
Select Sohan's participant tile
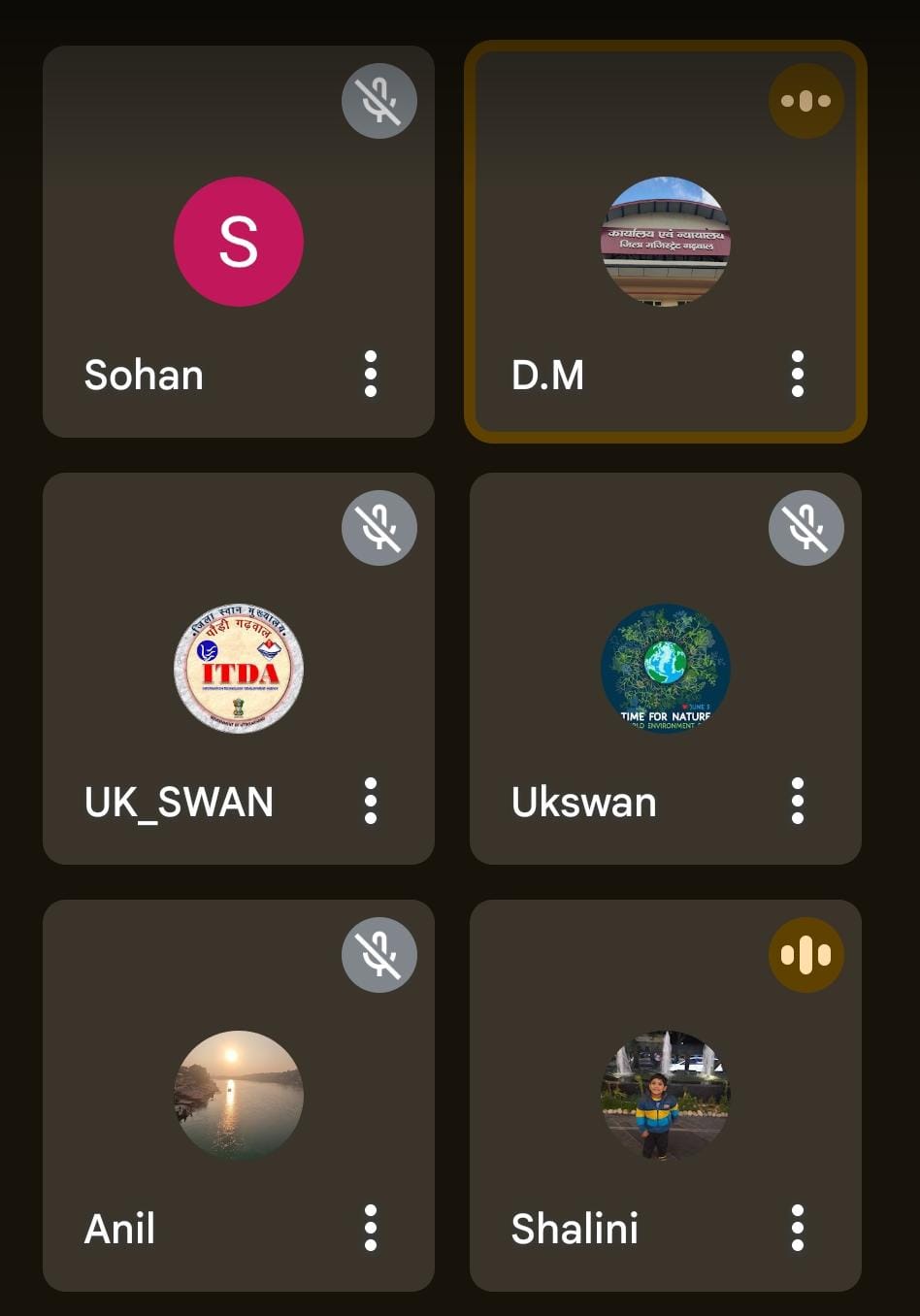point(238,242)
